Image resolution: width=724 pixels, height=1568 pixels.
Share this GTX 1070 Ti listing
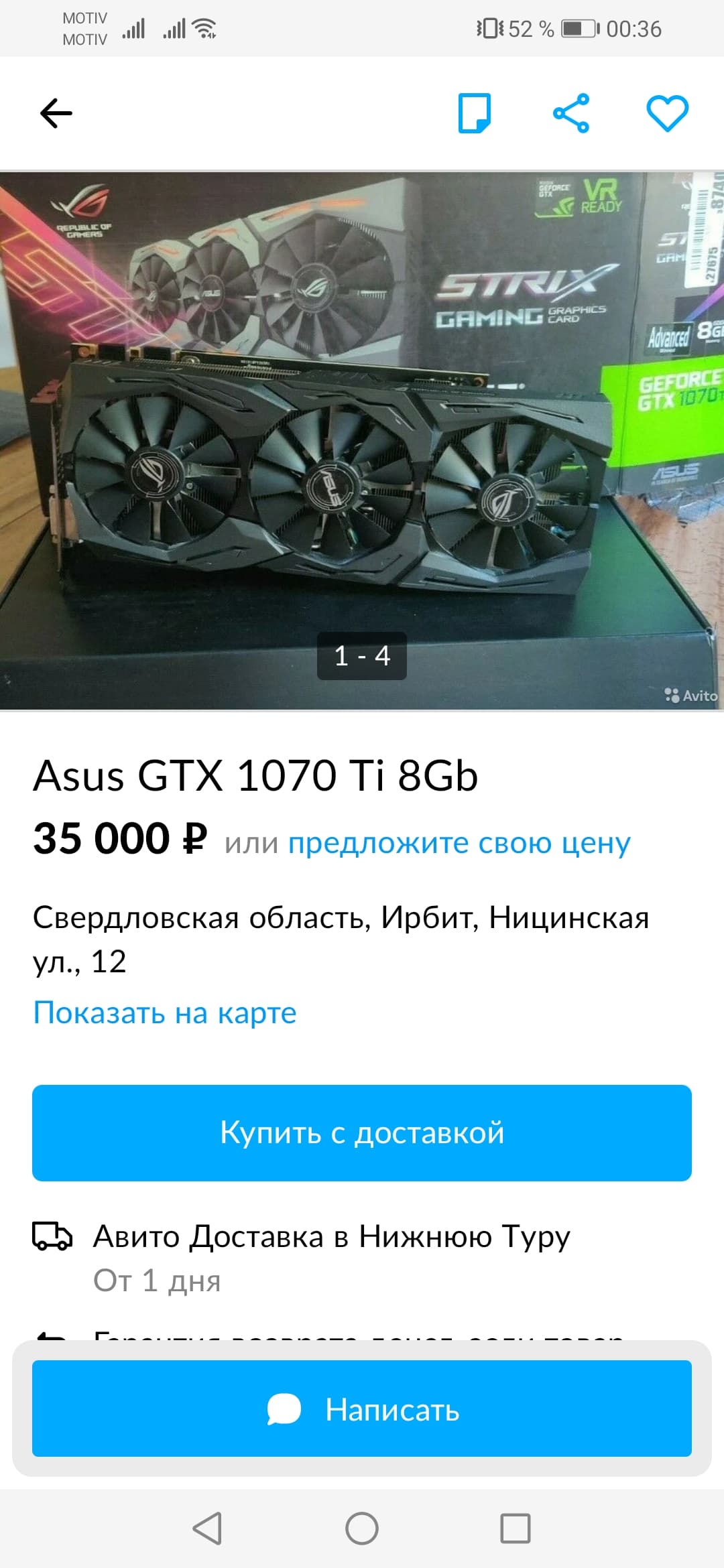pyautogui.click(x=571, y=113)
